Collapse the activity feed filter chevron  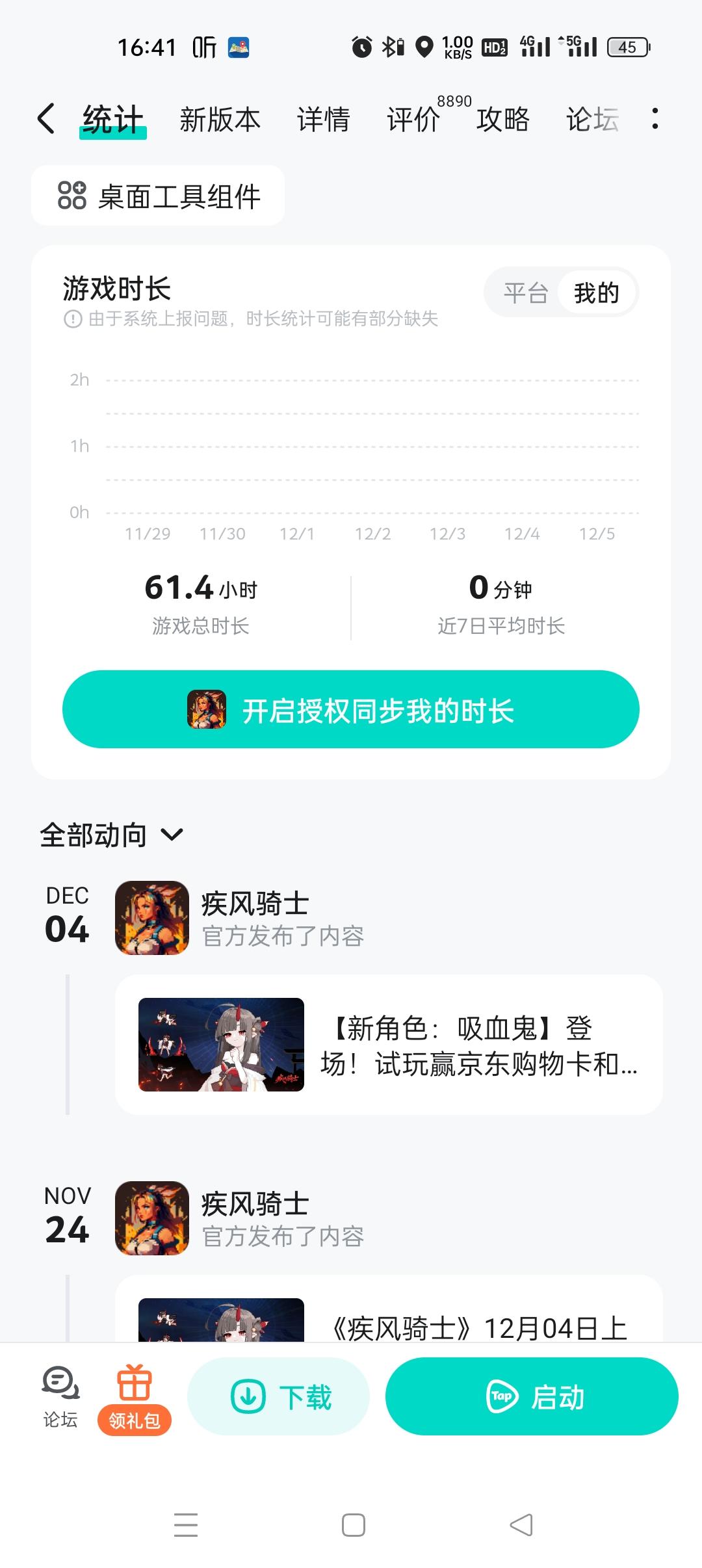pyautogui.click(x=172, y=834)
